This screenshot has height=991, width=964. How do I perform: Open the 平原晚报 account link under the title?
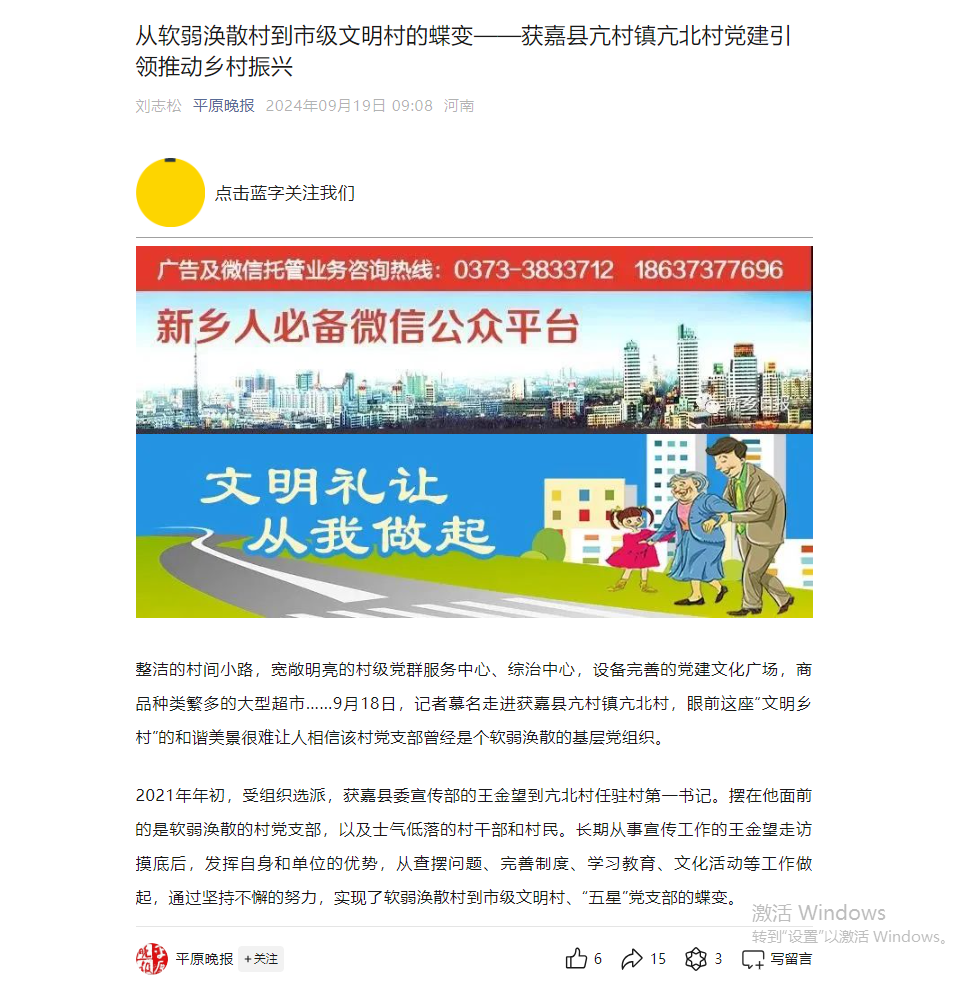(224, 106)
